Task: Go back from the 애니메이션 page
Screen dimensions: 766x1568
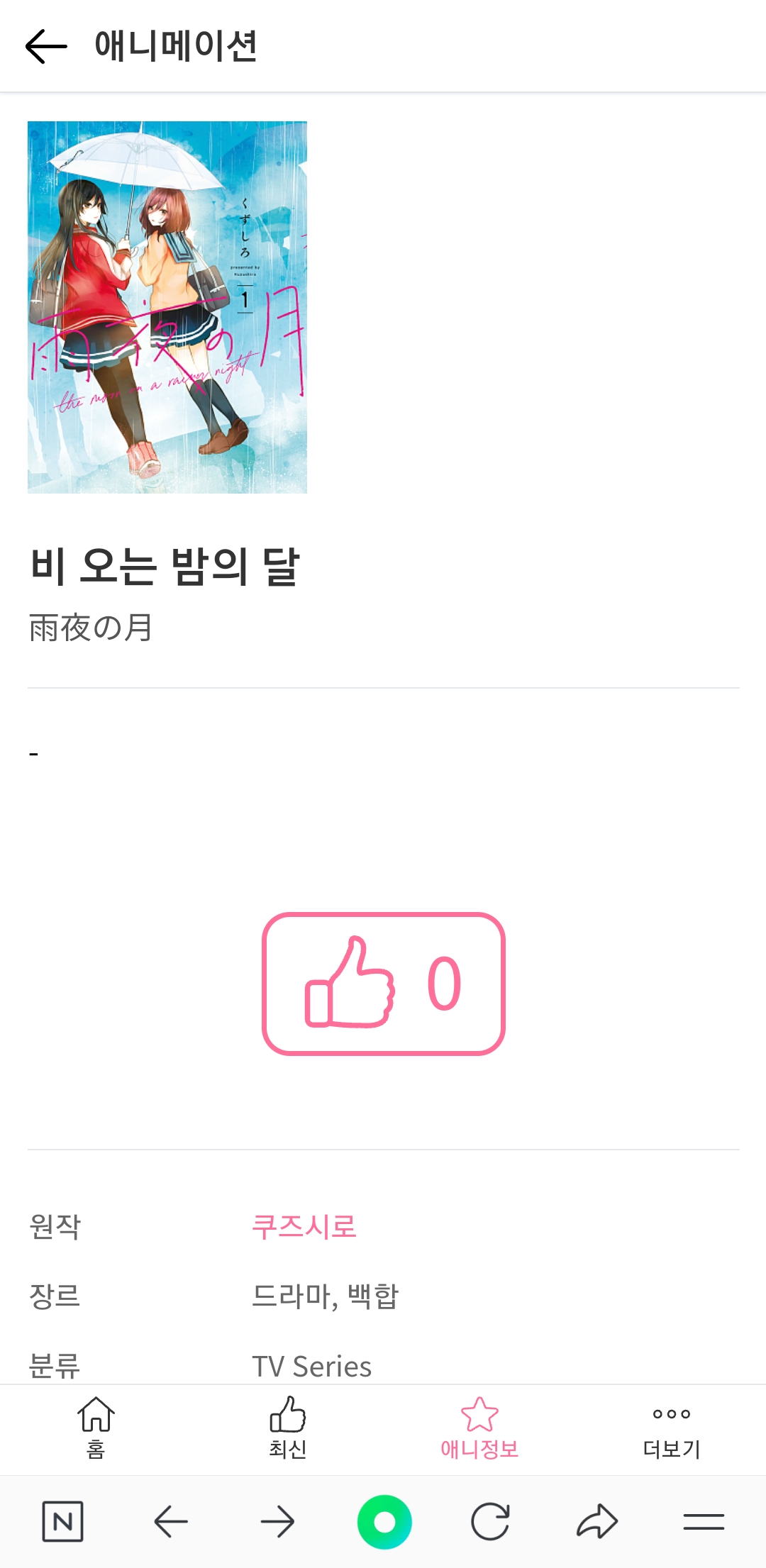Action: click(46, 47)
